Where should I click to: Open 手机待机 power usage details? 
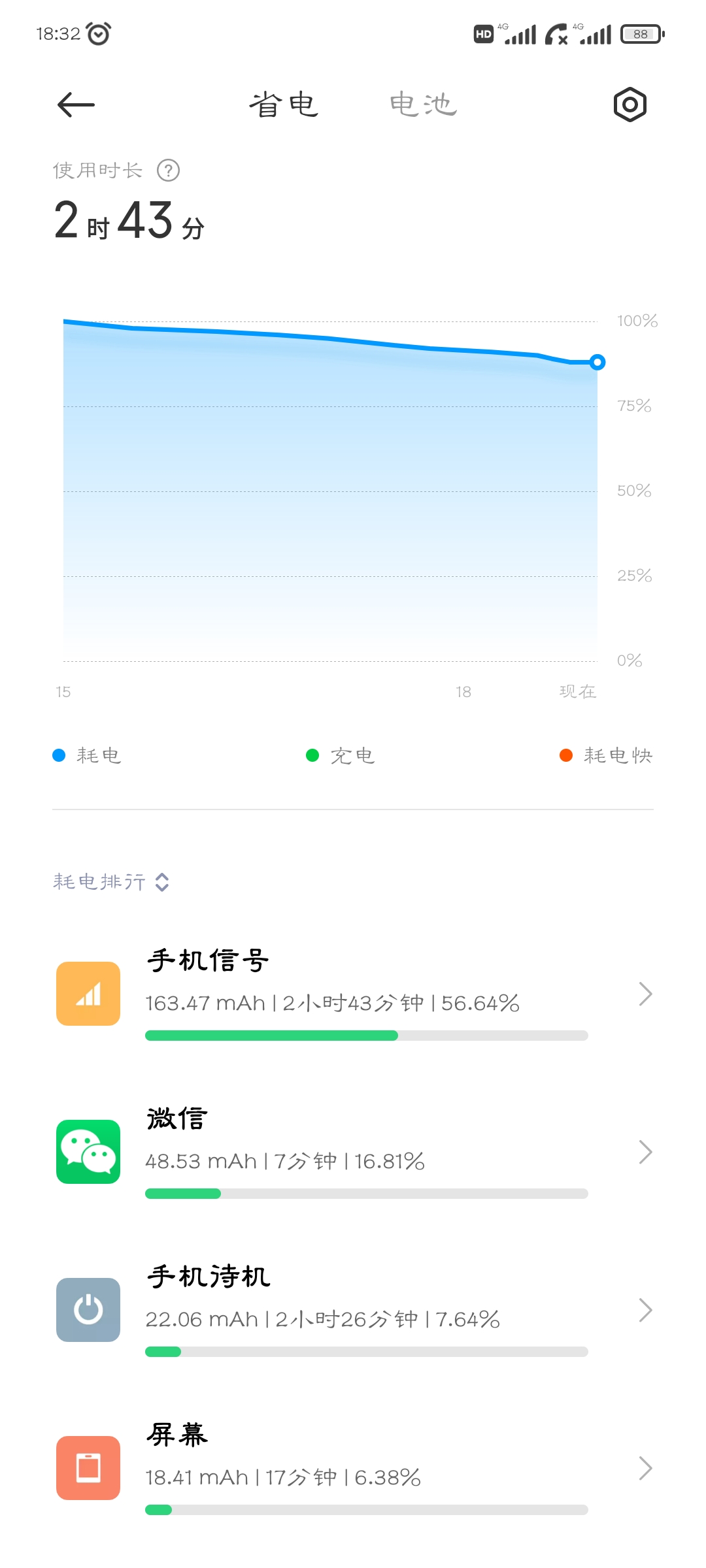pos(353,1310)
